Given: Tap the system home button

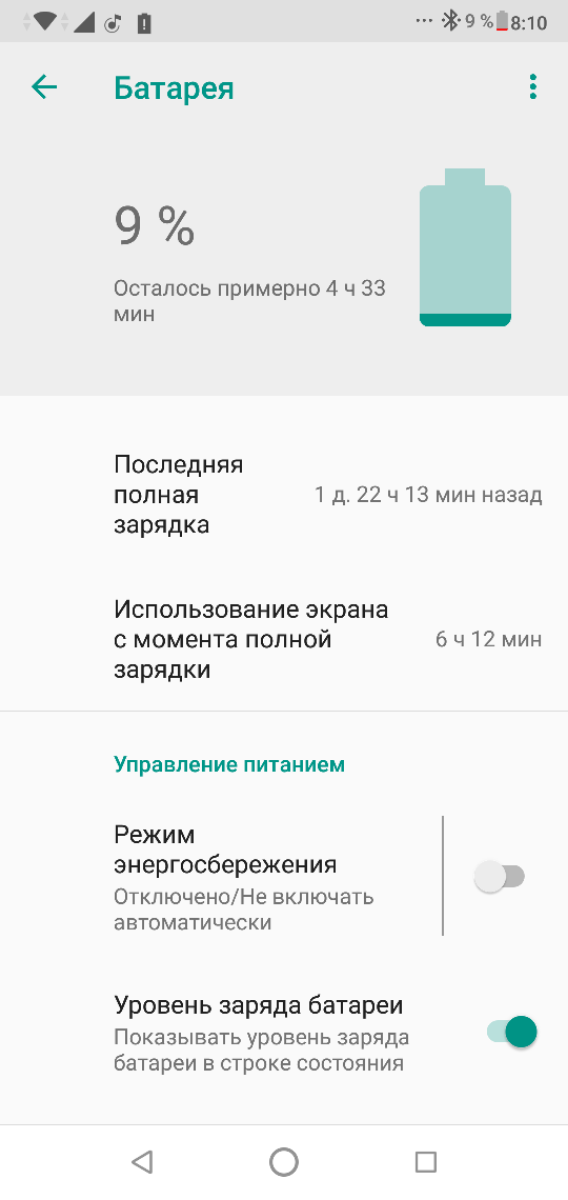Looking at the screenshot, I should [284, 1161].
